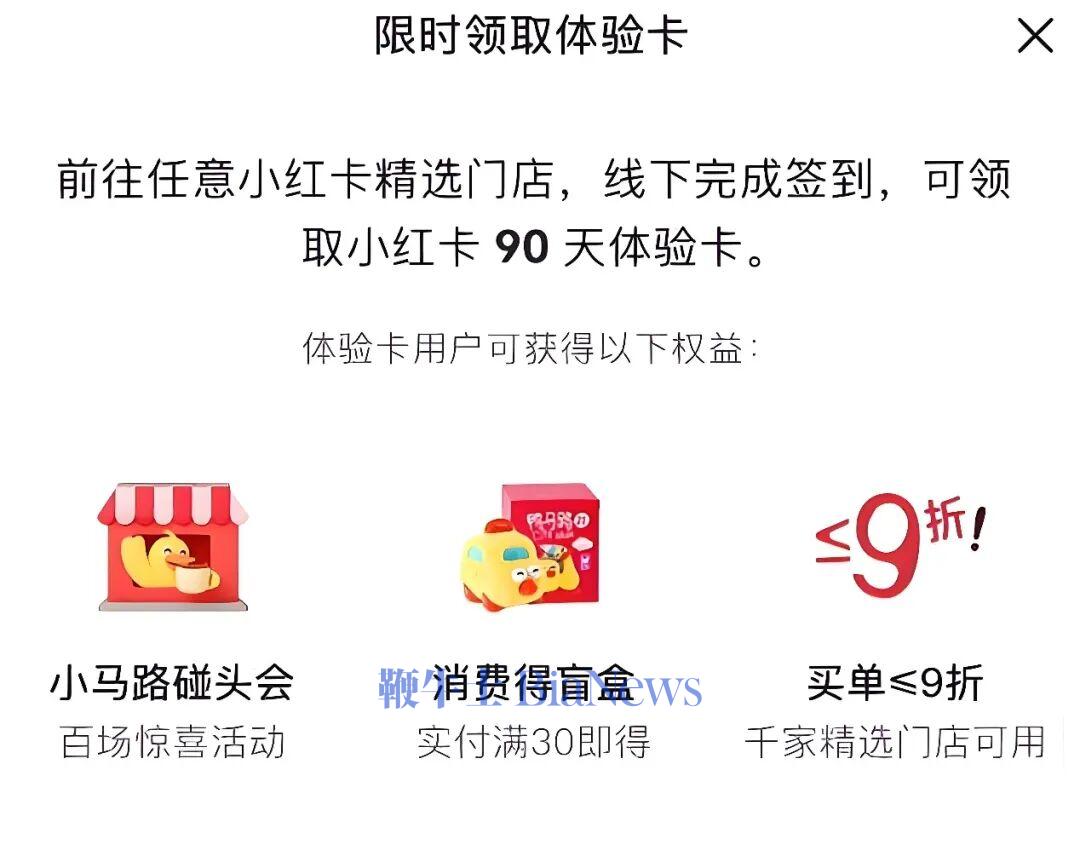The height and width of the screenshot is (862, 1080).
Task: Close the experience card dialog
Action: [x=1035, y=37]
